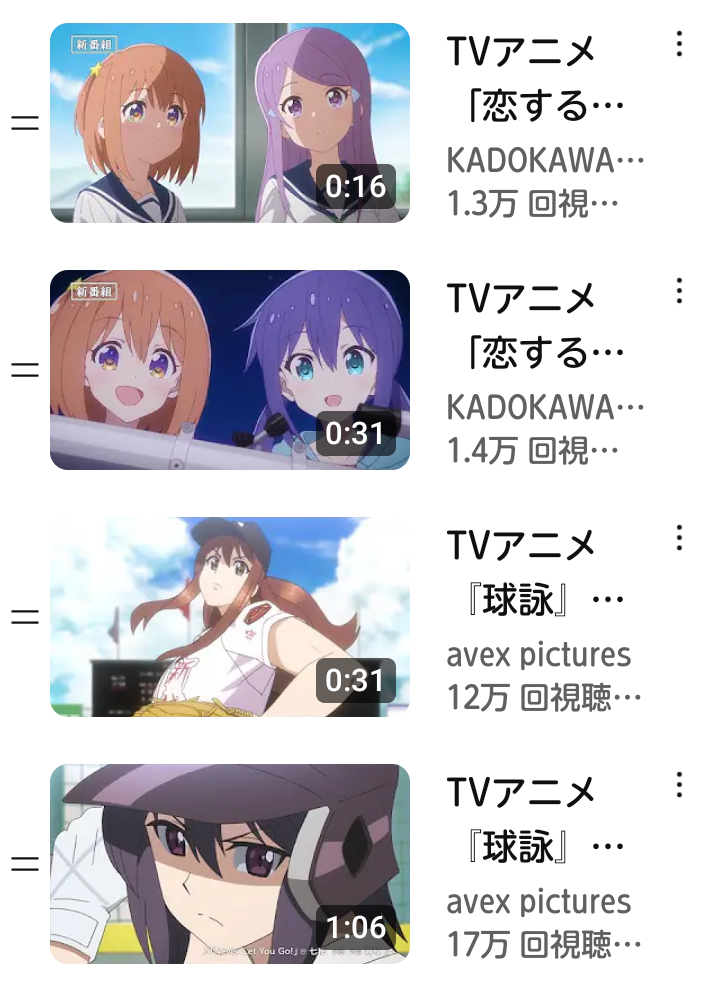
Task: Open the overflow menu for the 1.3万 views video
Action: point(679,44)
